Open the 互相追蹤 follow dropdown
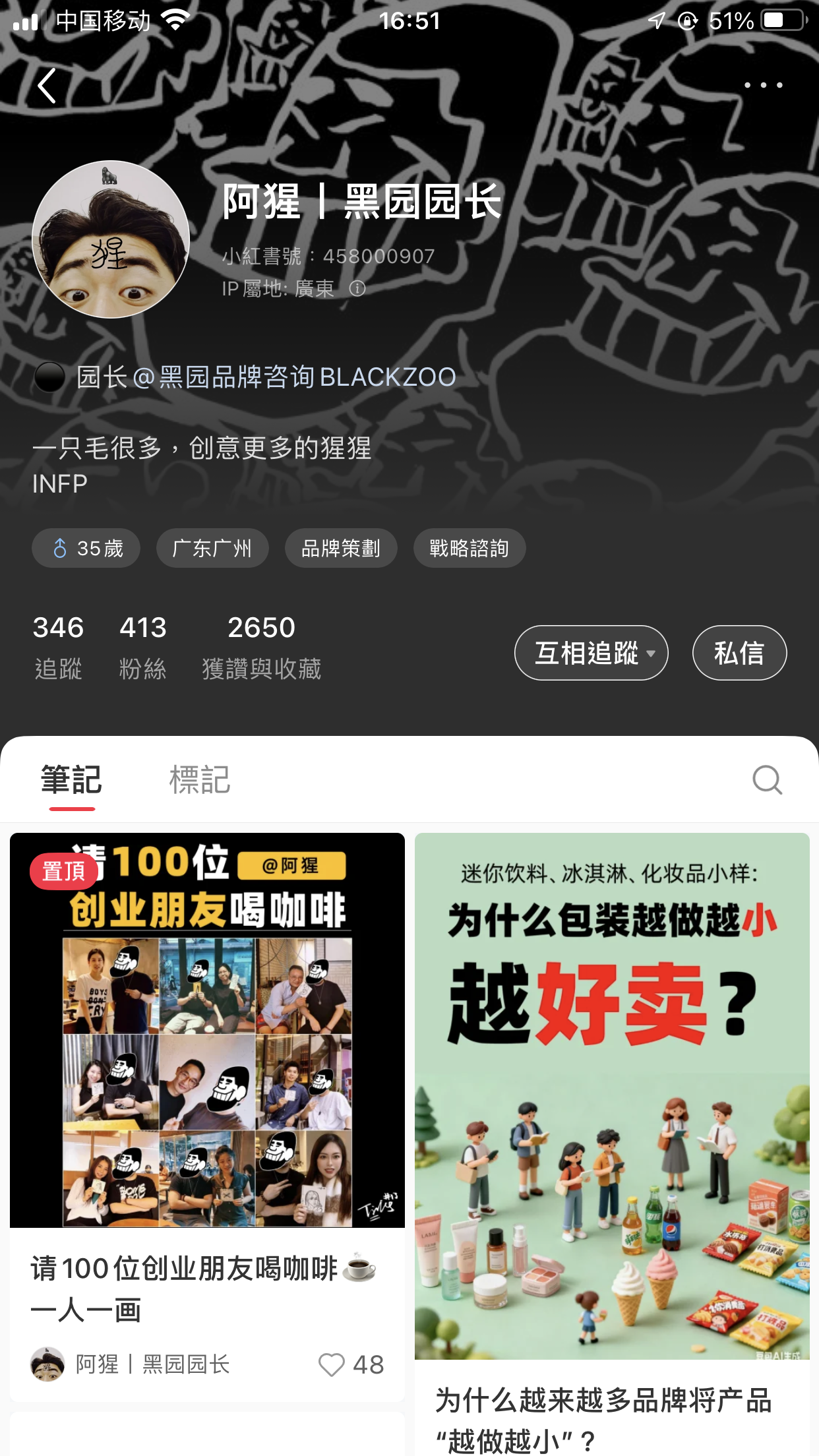Image resolution: width=819 pixels, height=1456 pixels. point(591,653)
